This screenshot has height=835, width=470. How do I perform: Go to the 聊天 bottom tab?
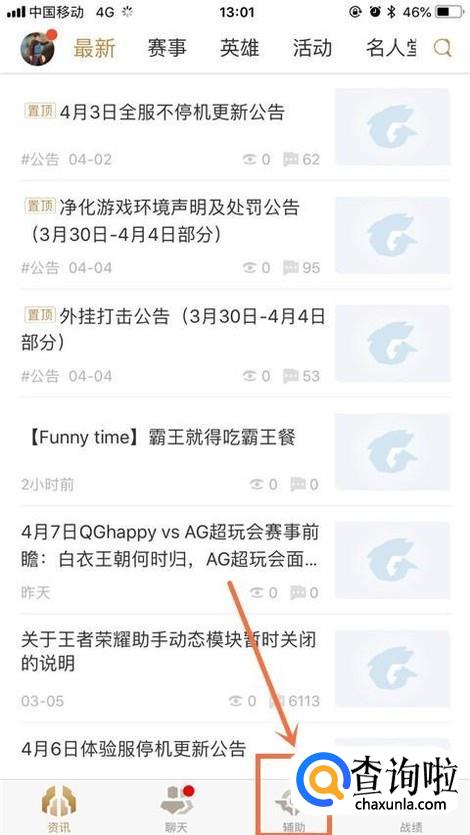point(177,808)
